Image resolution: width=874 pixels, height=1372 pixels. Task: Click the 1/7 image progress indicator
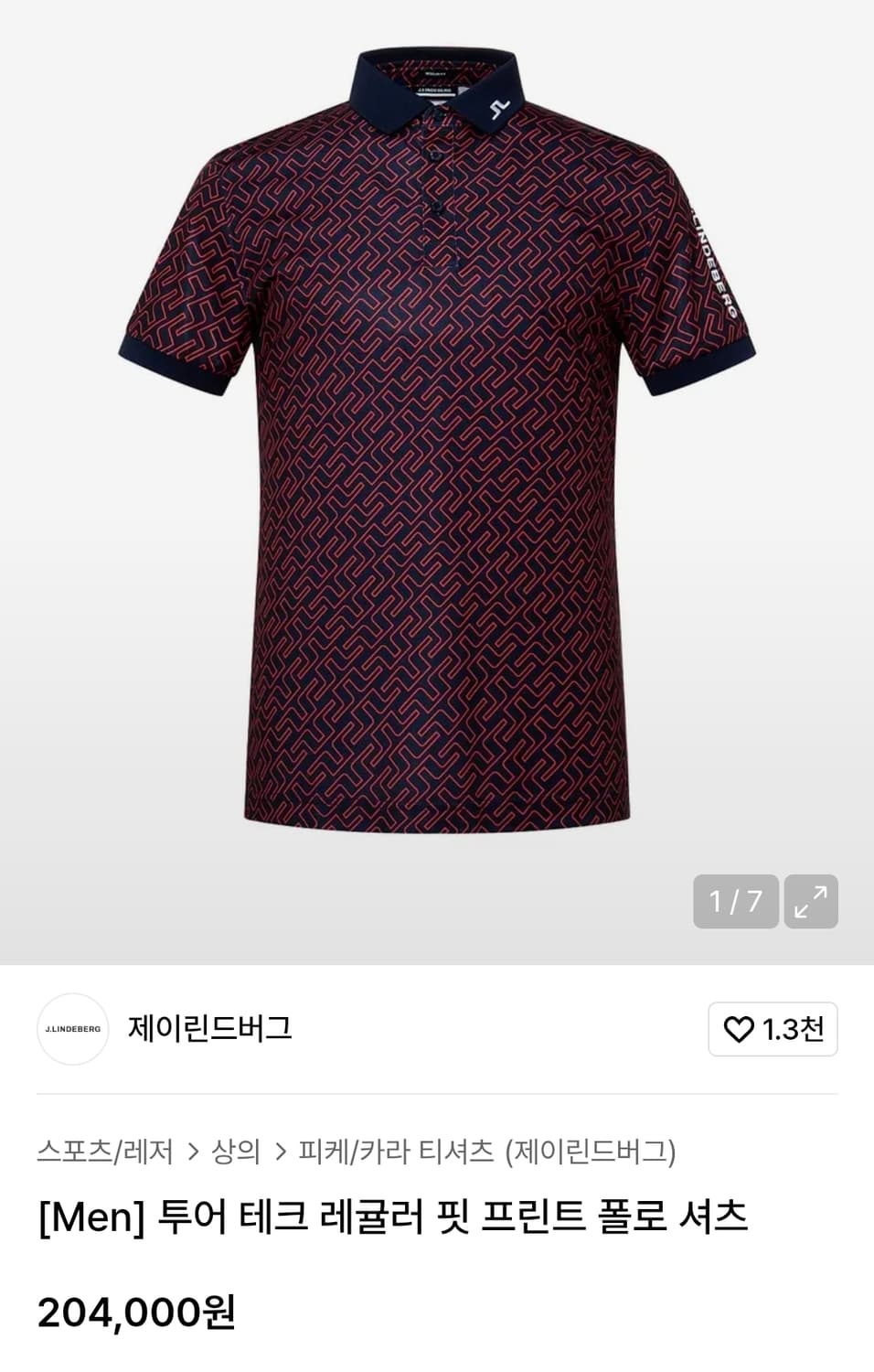point(737,902)
